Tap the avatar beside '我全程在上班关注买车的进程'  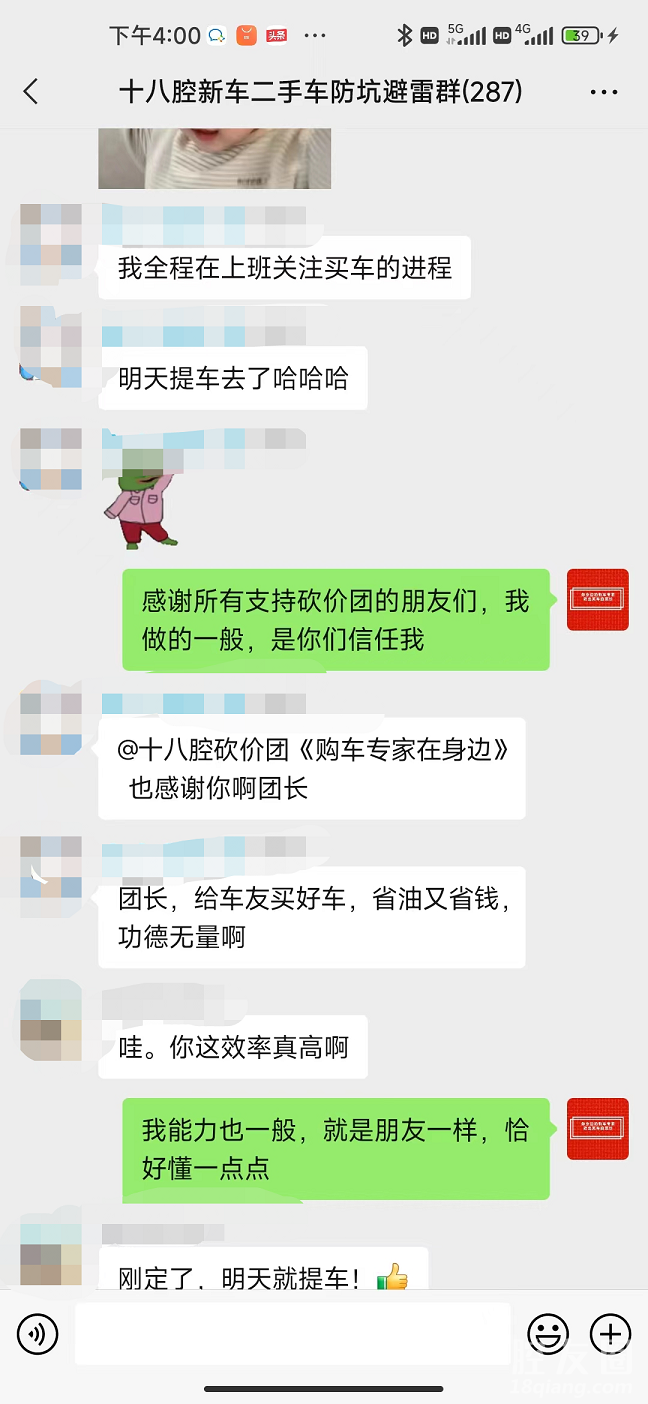[x=51, y=235]
